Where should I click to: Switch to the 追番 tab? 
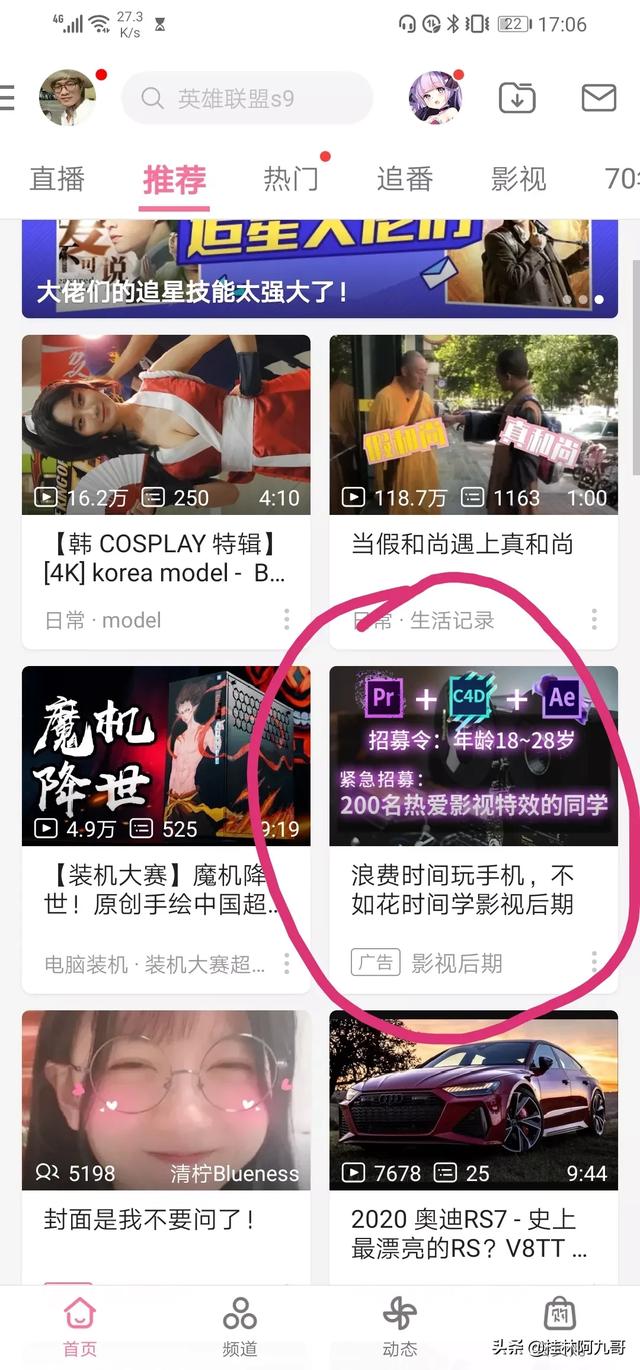pos(405,179)
